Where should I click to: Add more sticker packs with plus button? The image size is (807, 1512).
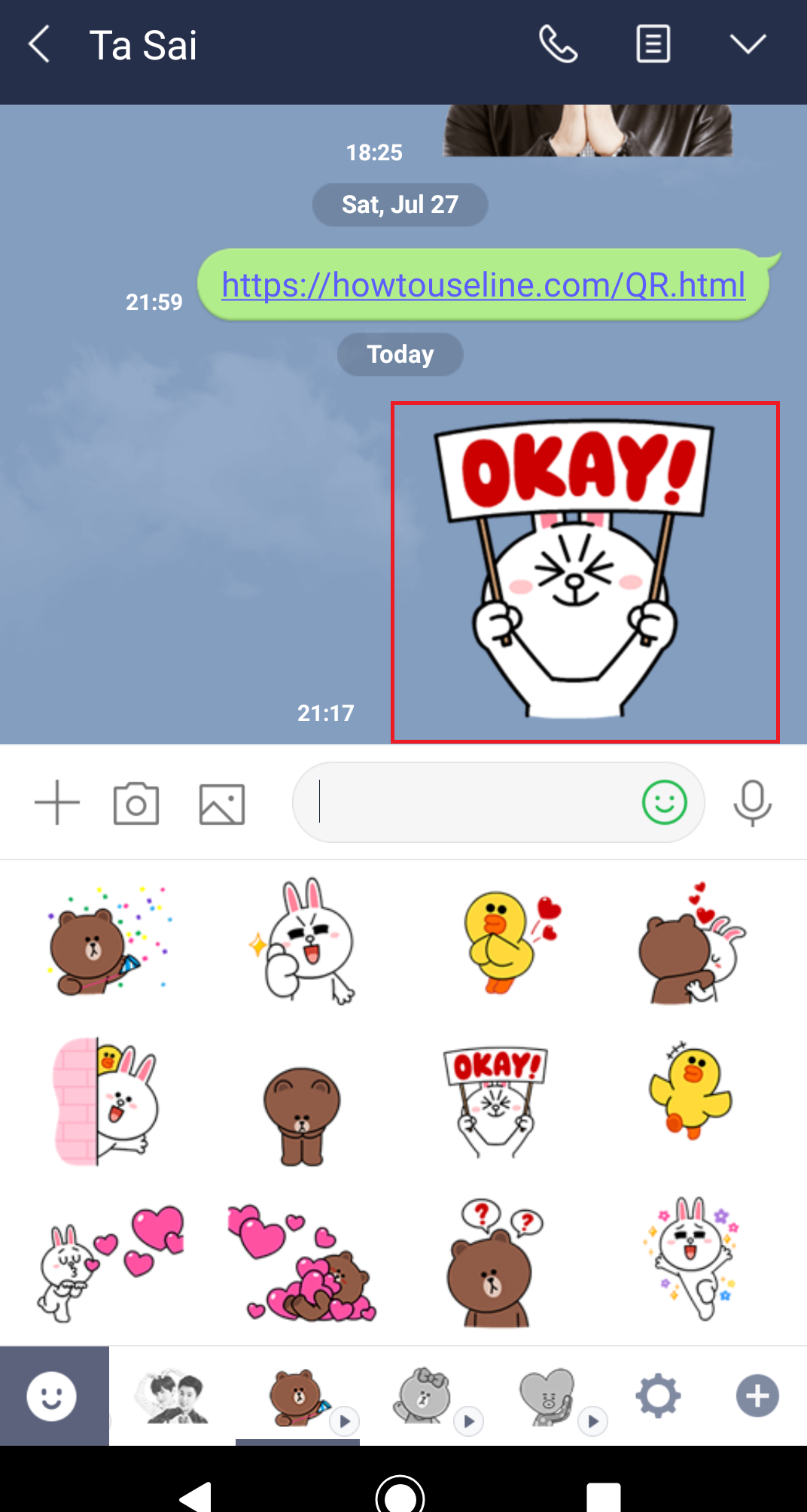757,1396
